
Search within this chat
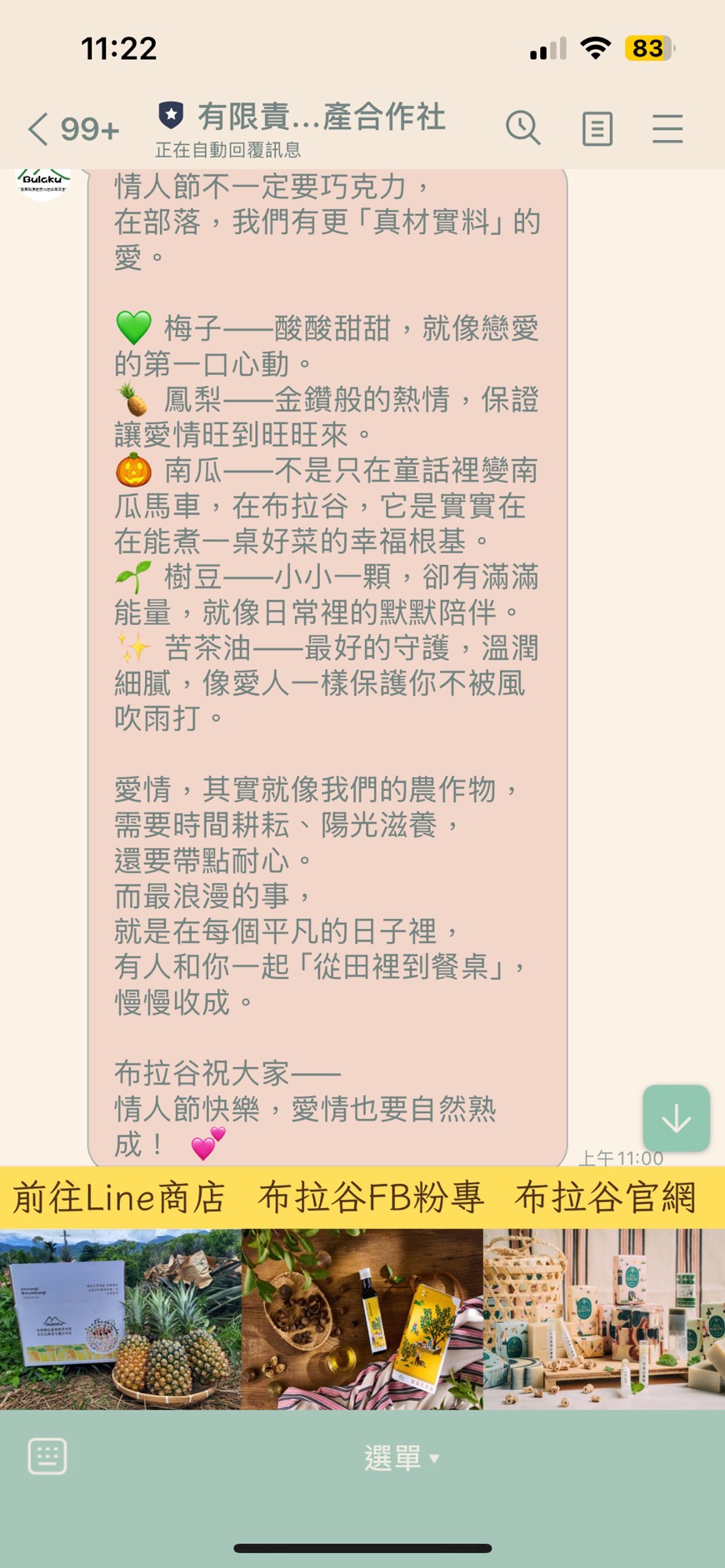pos(523,128)
